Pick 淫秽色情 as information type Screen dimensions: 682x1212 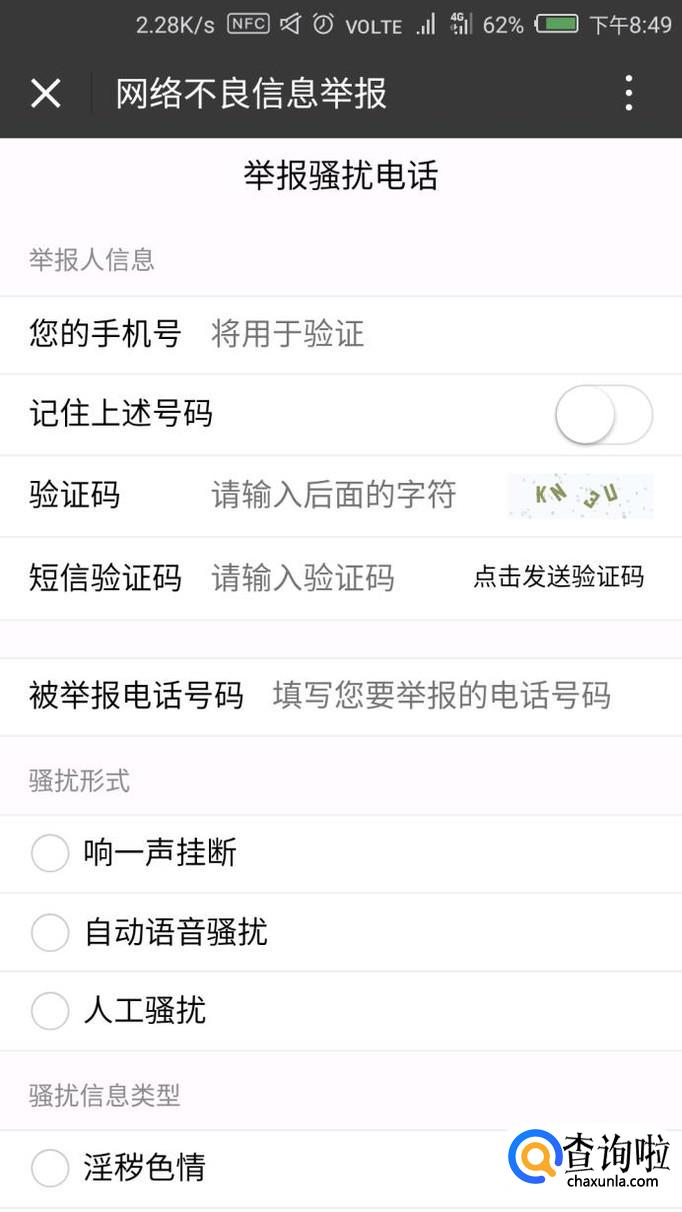[x=50, y=1168]
